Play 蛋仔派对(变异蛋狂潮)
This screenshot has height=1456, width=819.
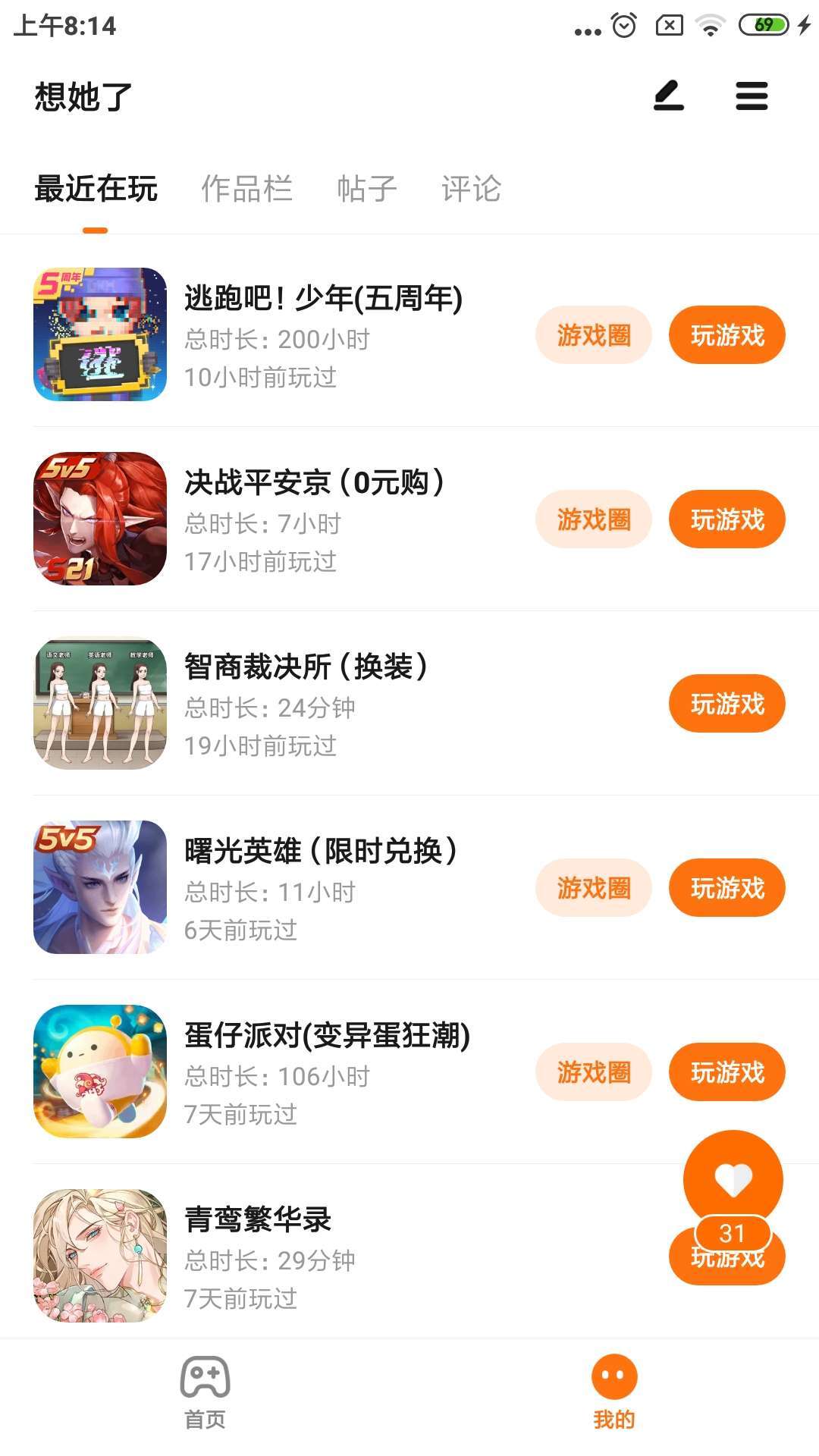click(726, 1072)
